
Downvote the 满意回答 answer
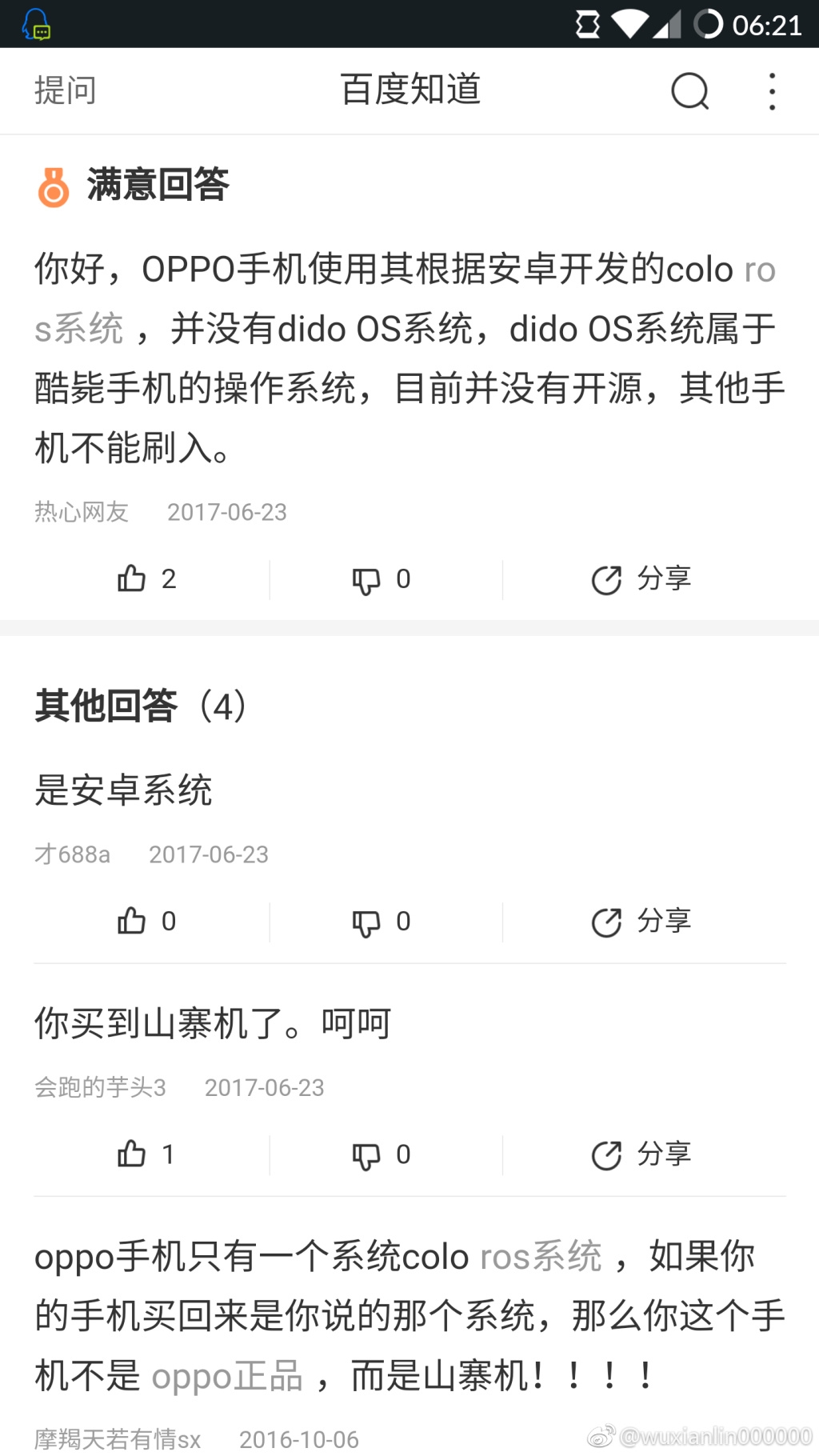382,579
